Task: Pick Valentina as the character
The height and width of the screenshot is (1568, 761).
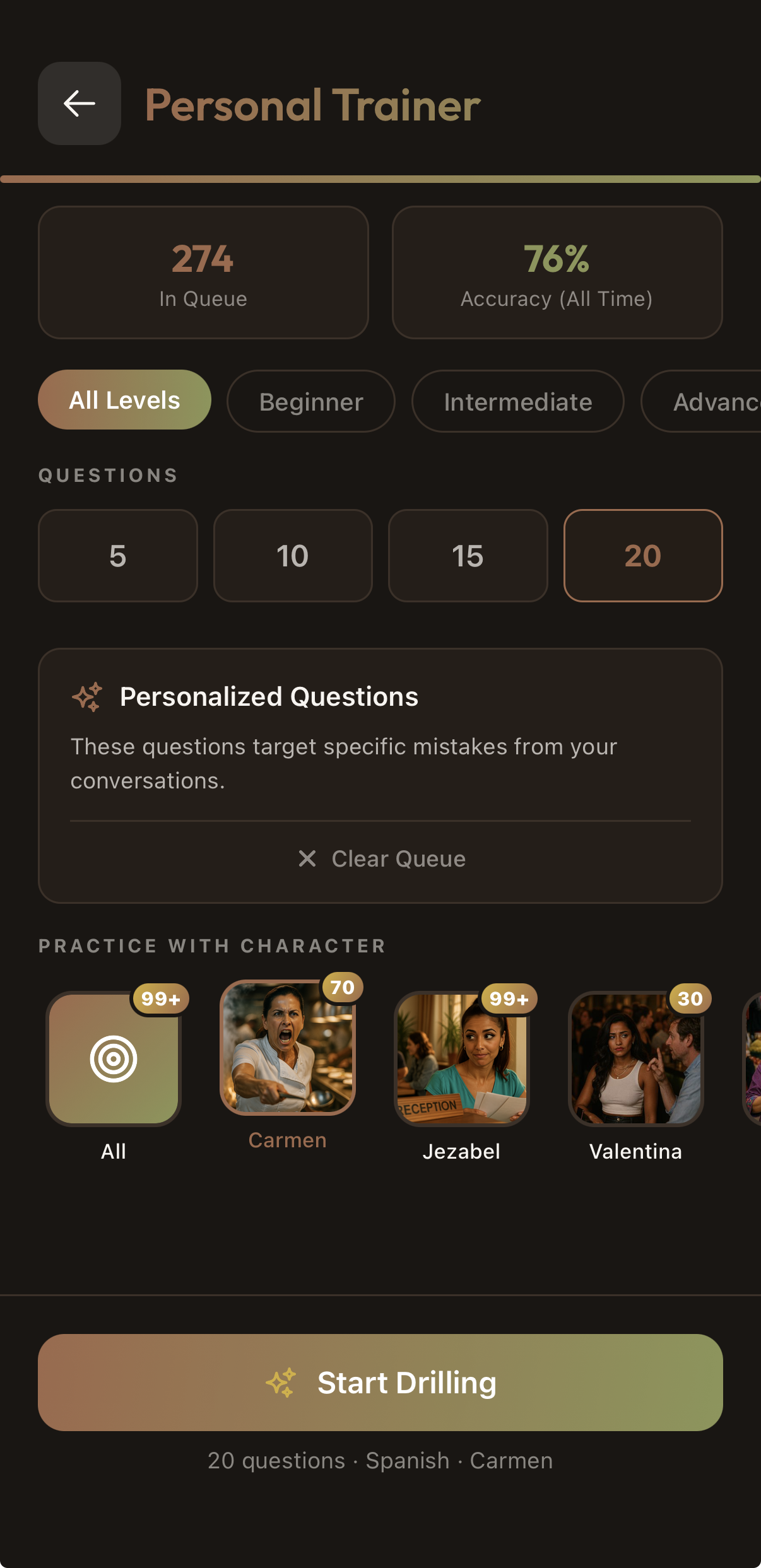Action: pyautogui.click(x=635, y=1060)
